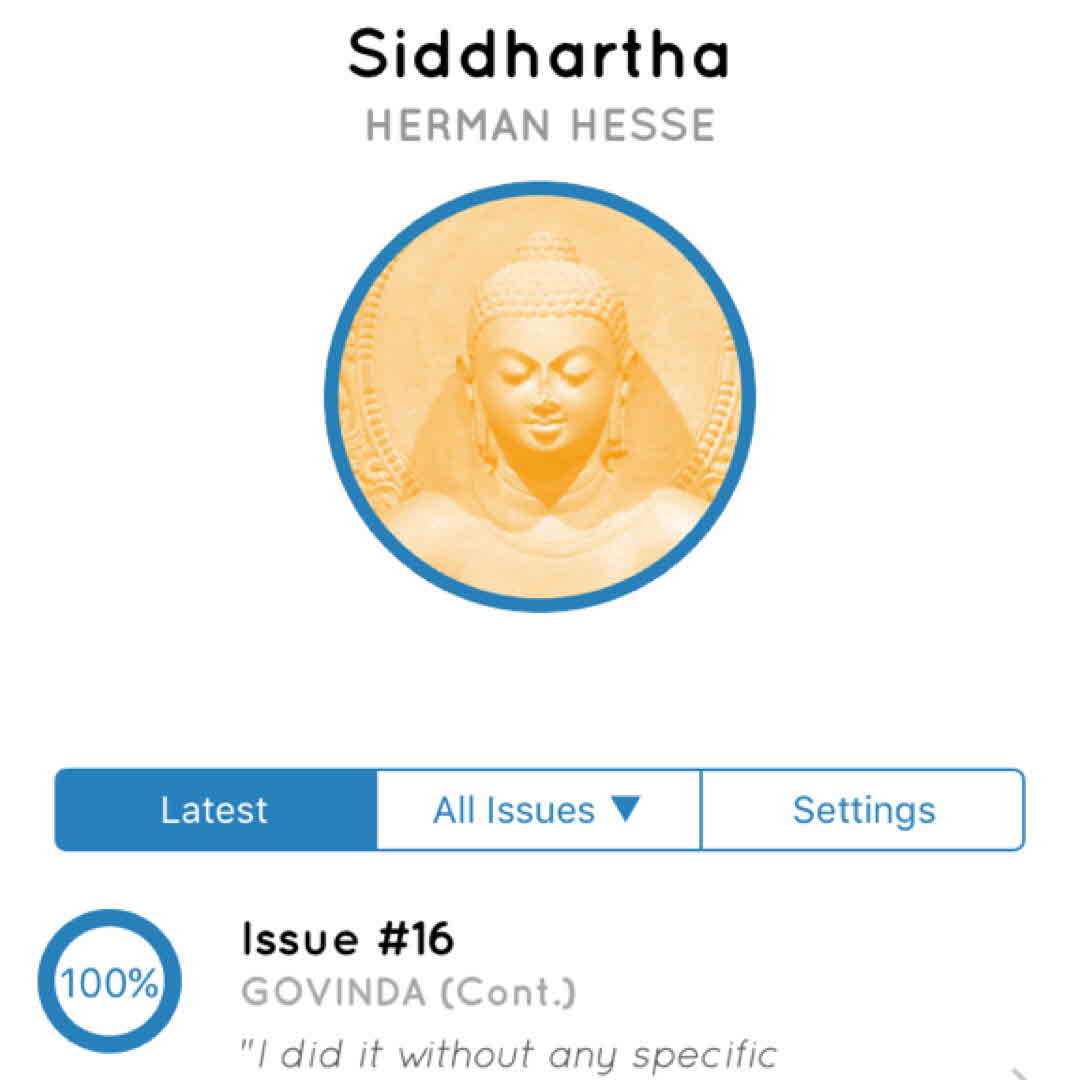Open the Settings tab
The image size is (1080, 1080).
[863, 810]
